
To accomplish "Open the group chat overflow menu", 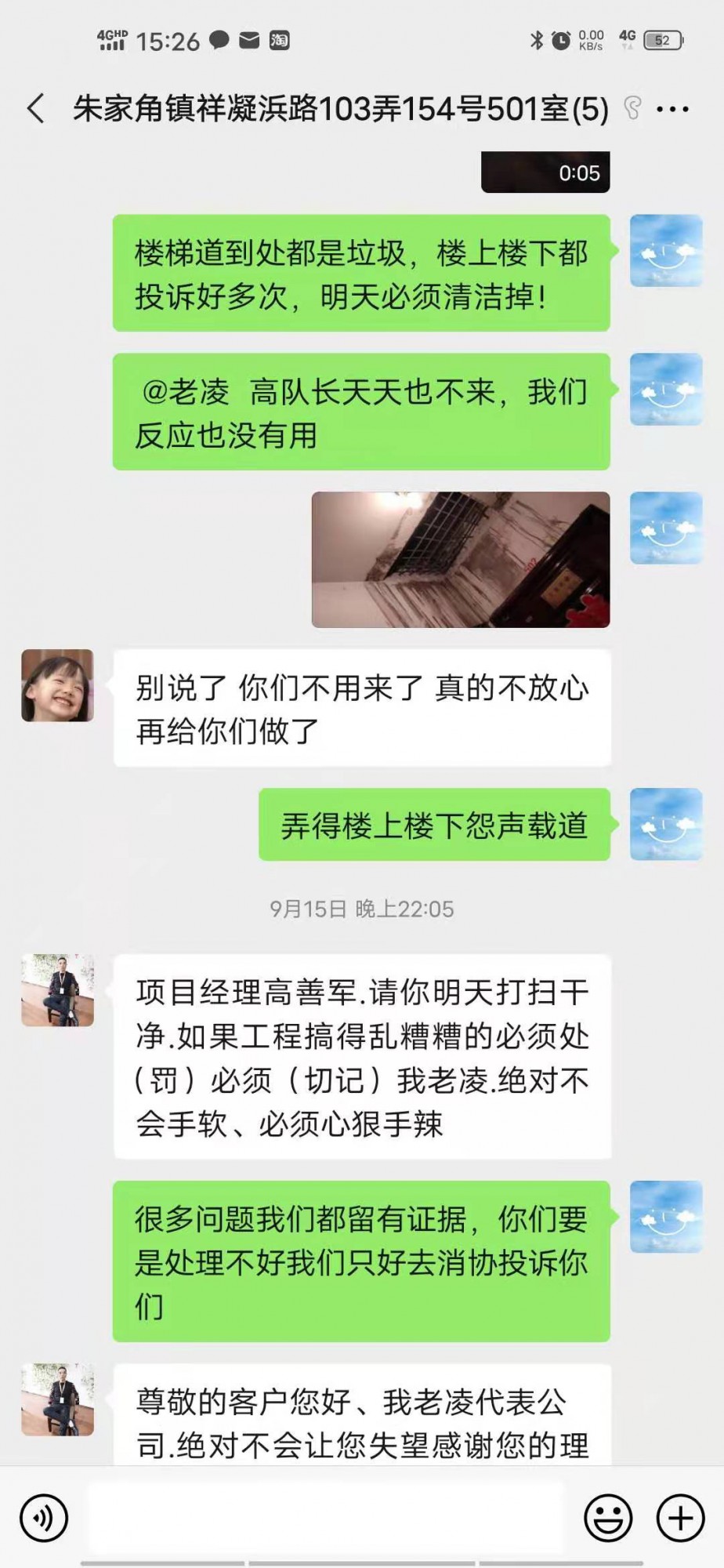I will point(672,109).
